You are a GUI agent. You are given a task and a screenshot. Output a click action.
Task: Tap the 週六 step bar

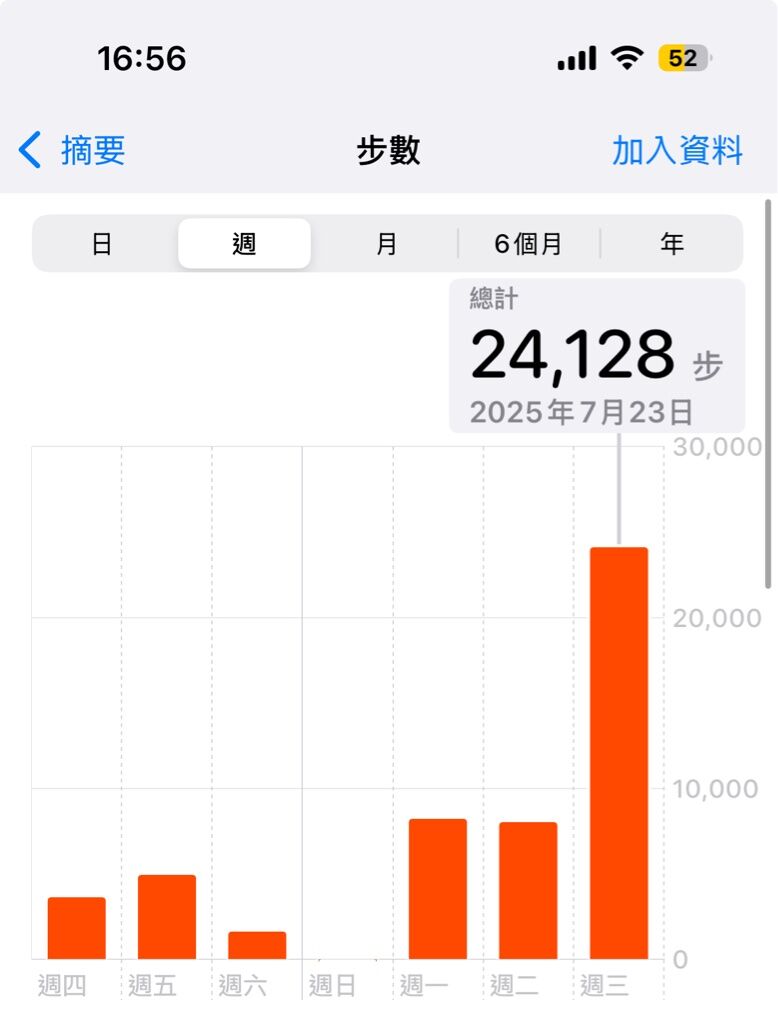[257, 945]
